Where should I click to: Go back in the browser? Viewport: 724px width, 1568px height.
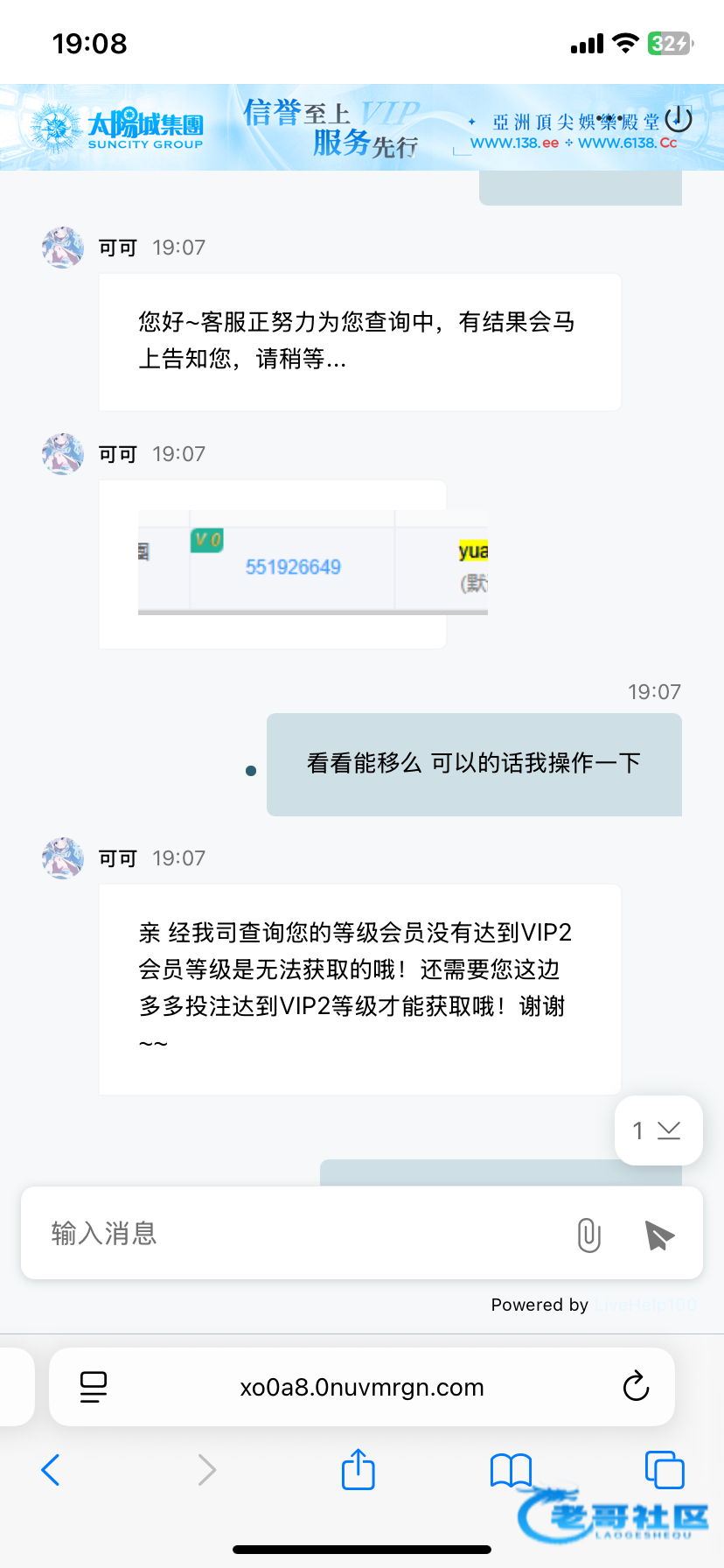(x=51, y=1470)
